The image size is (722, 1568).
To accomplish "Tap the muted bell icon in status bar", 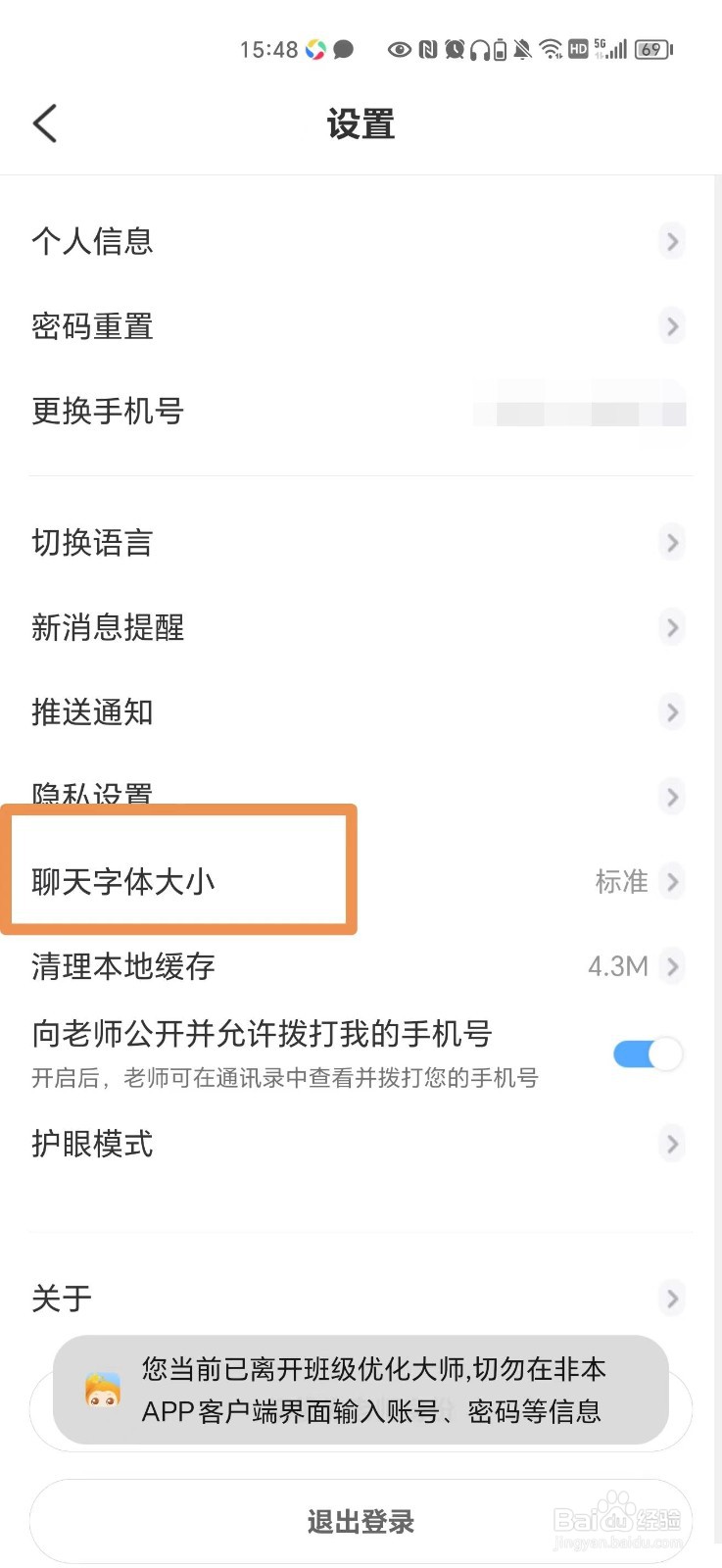I will pyautogui.click(x=522, y=48).
